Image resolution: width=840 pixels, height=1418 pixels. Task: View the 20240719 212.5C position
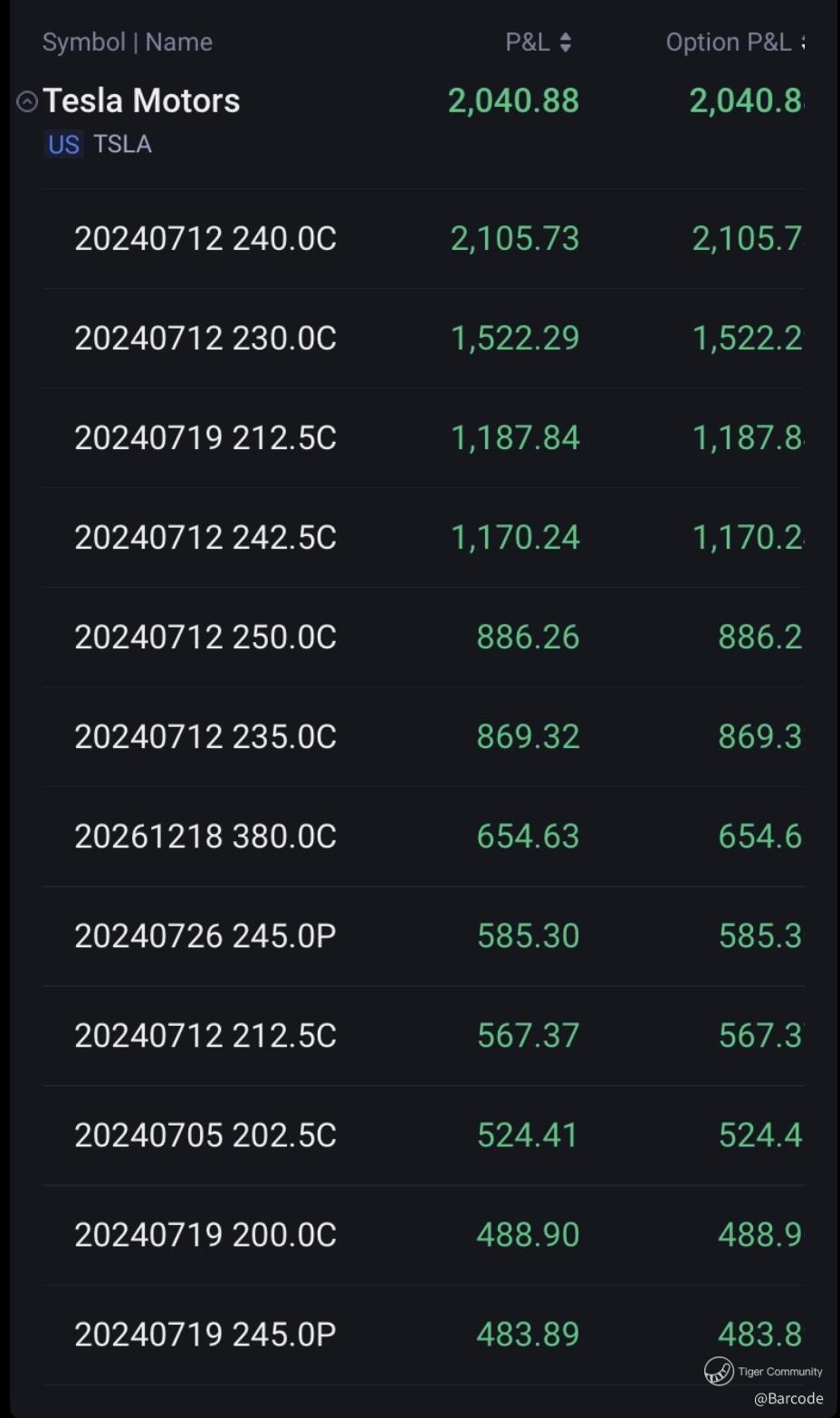tap(205, 438)
